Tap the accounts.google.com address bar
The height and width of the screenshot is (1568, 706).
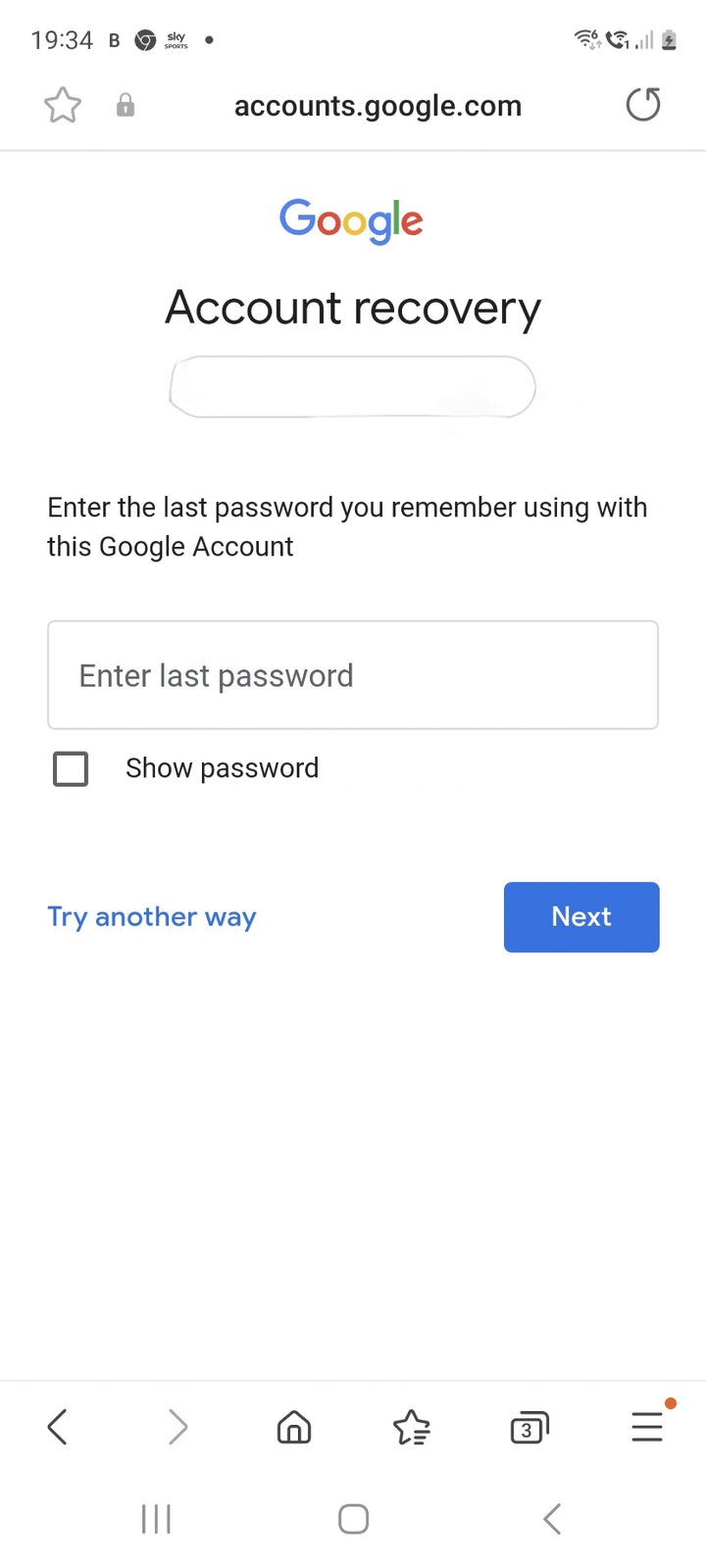coord(378,106)
